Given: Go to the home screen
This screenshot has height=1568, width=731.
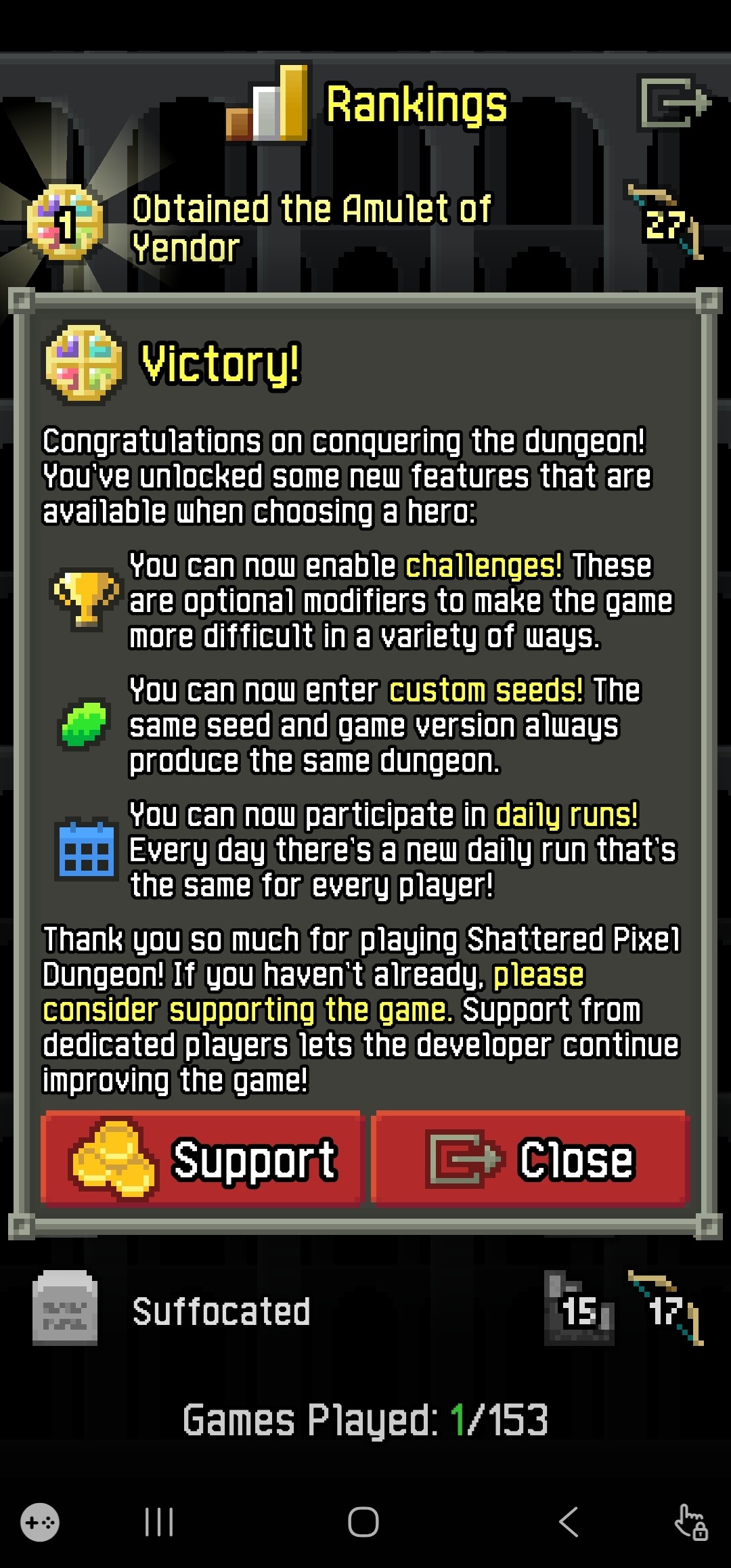Looking at the screenshot, I should point(363,1522).
